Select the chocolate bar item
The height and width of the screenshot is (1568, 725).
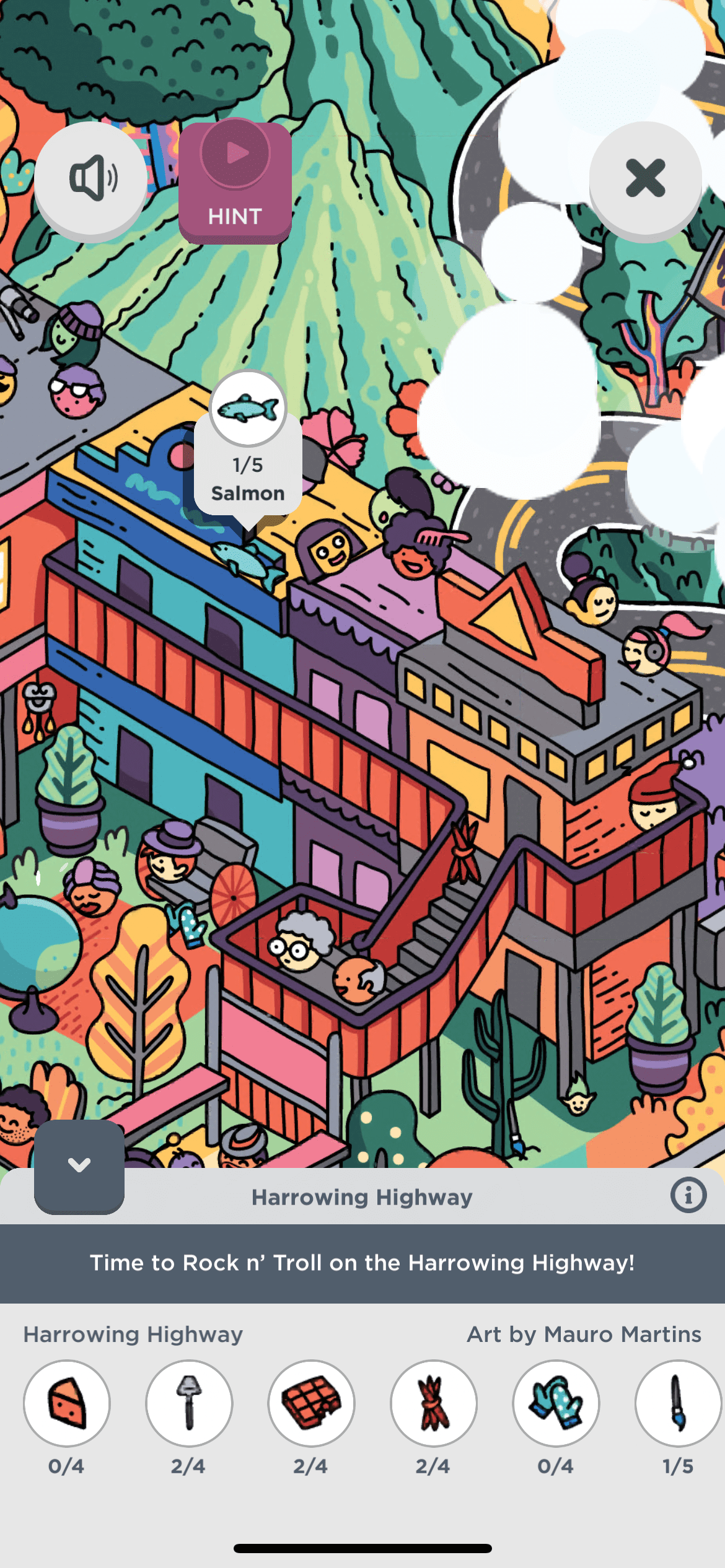tap(311, 1403)
